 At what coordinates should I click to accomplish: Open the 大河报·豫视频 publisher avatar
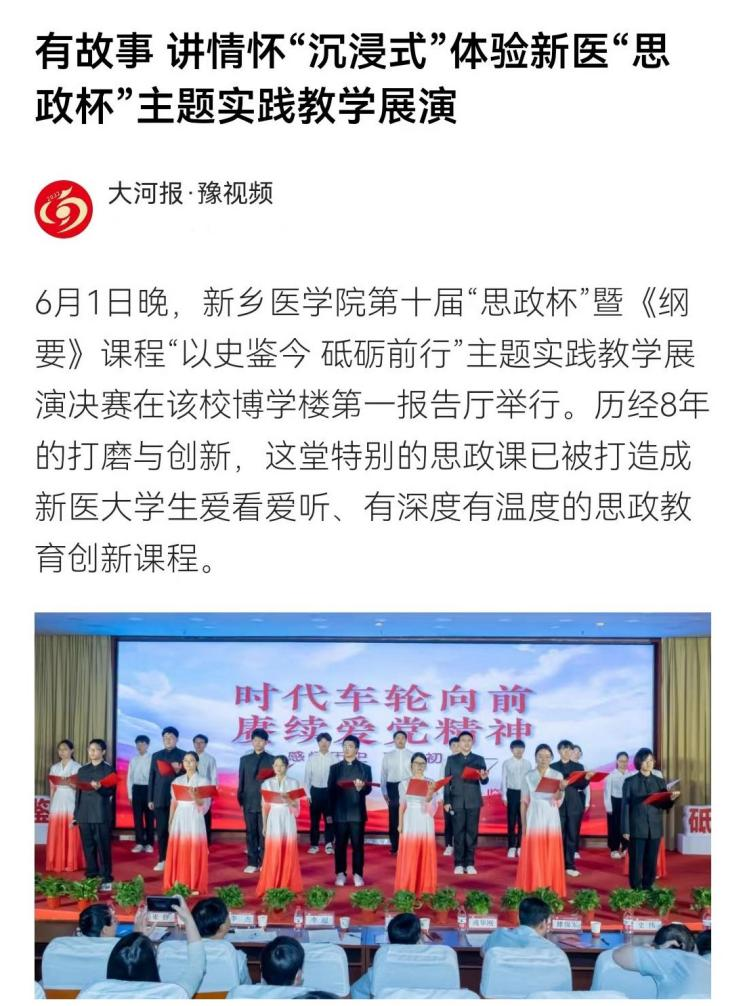coord(63,209)
